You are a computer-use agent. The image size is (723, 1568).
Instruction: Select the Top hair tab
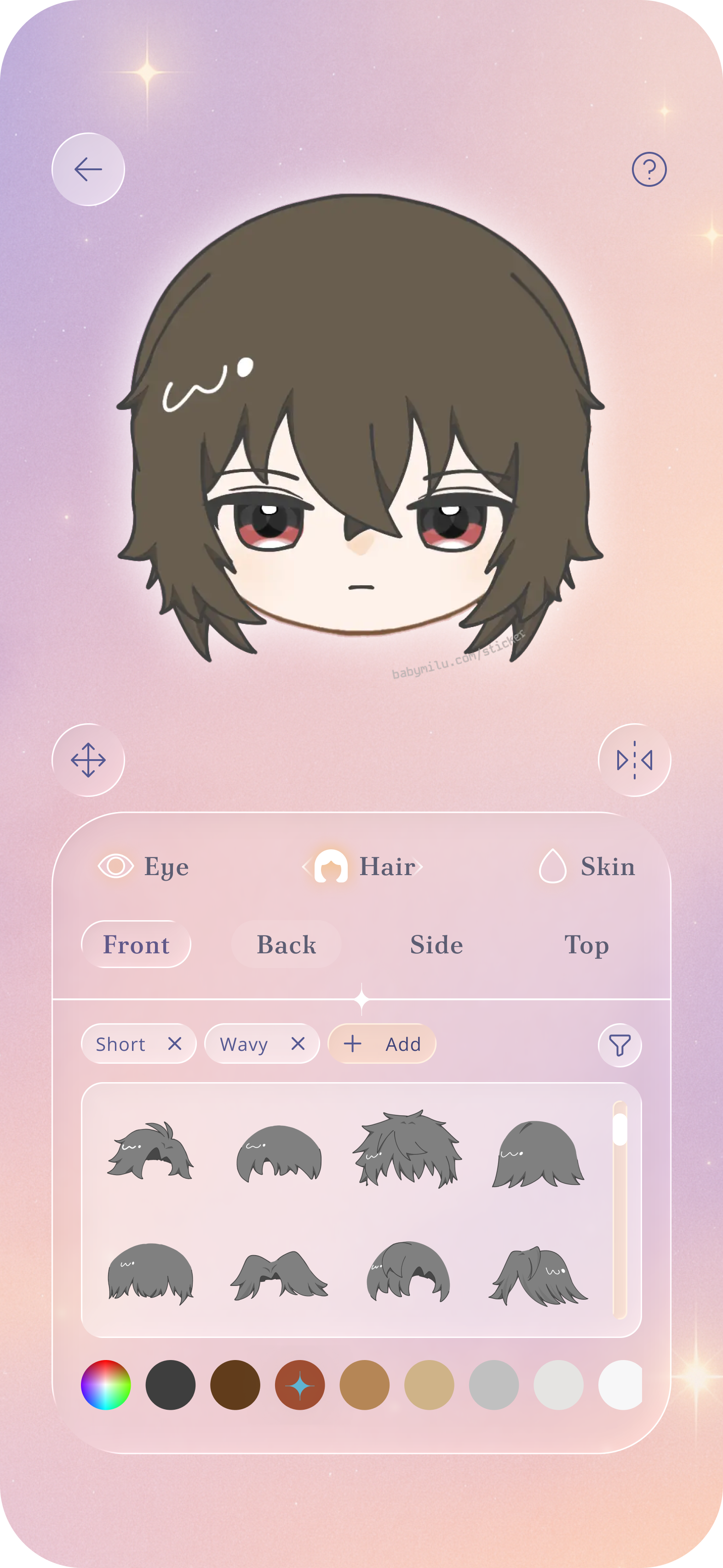pyautogui.click(x=586, y=944)
